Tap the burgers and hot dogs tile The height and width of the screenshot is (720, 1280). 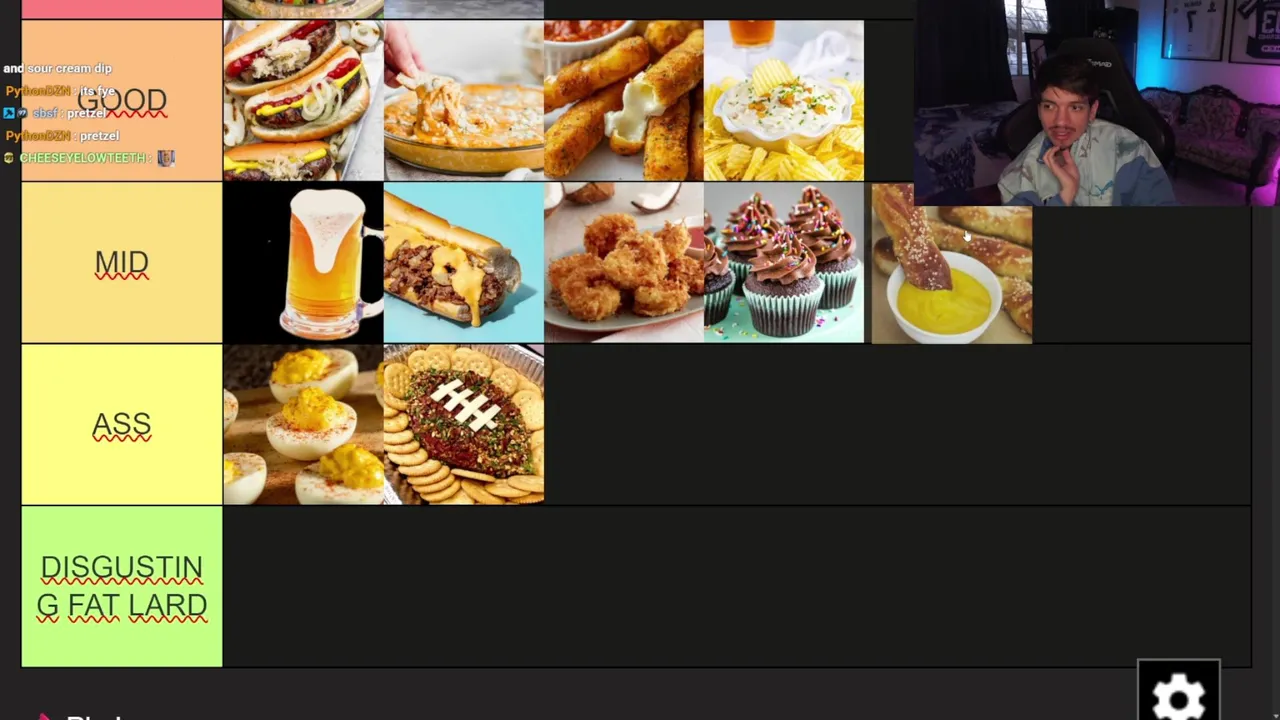coord(303,100)
